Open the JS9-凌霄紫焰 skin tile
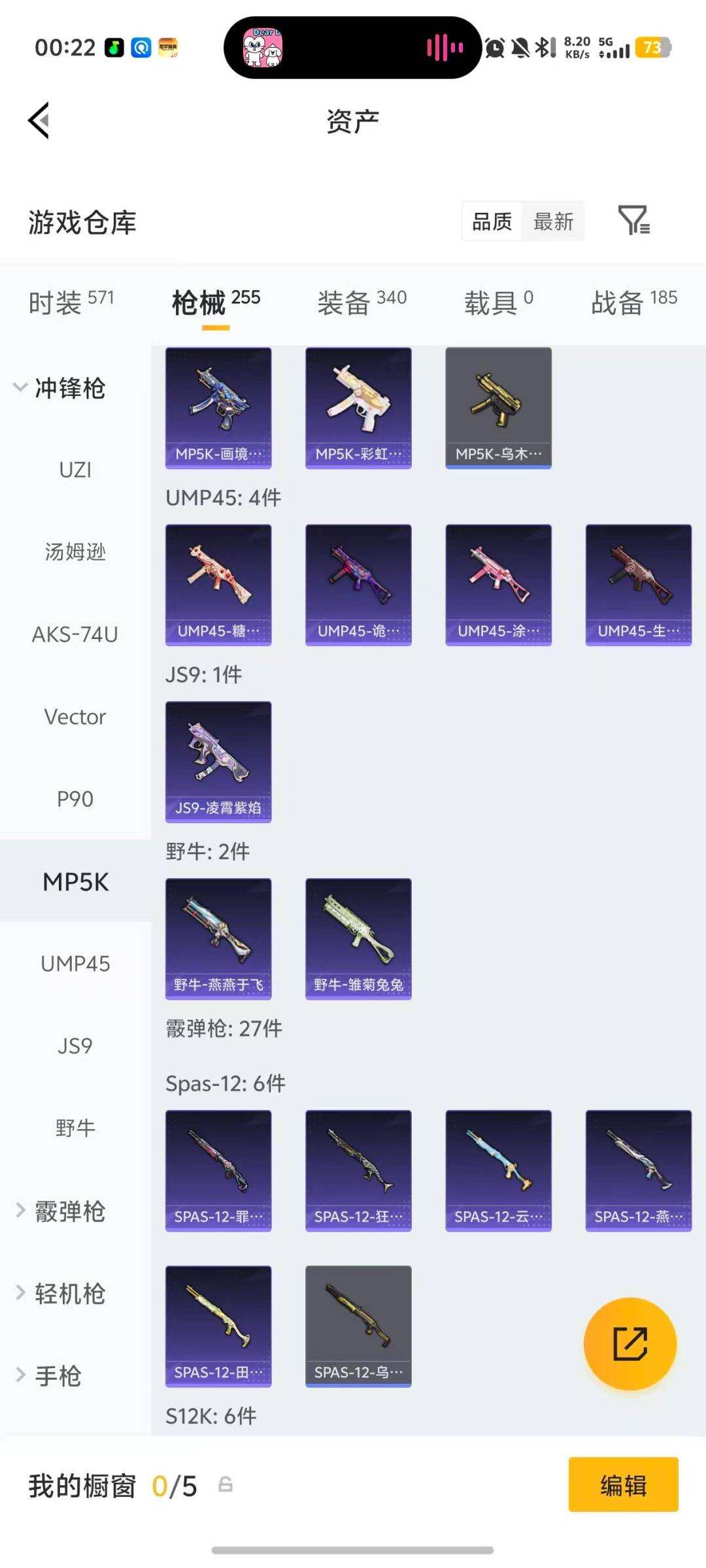Image resolution: width=706 pixels, height=1568 pixels. [218, 761]
